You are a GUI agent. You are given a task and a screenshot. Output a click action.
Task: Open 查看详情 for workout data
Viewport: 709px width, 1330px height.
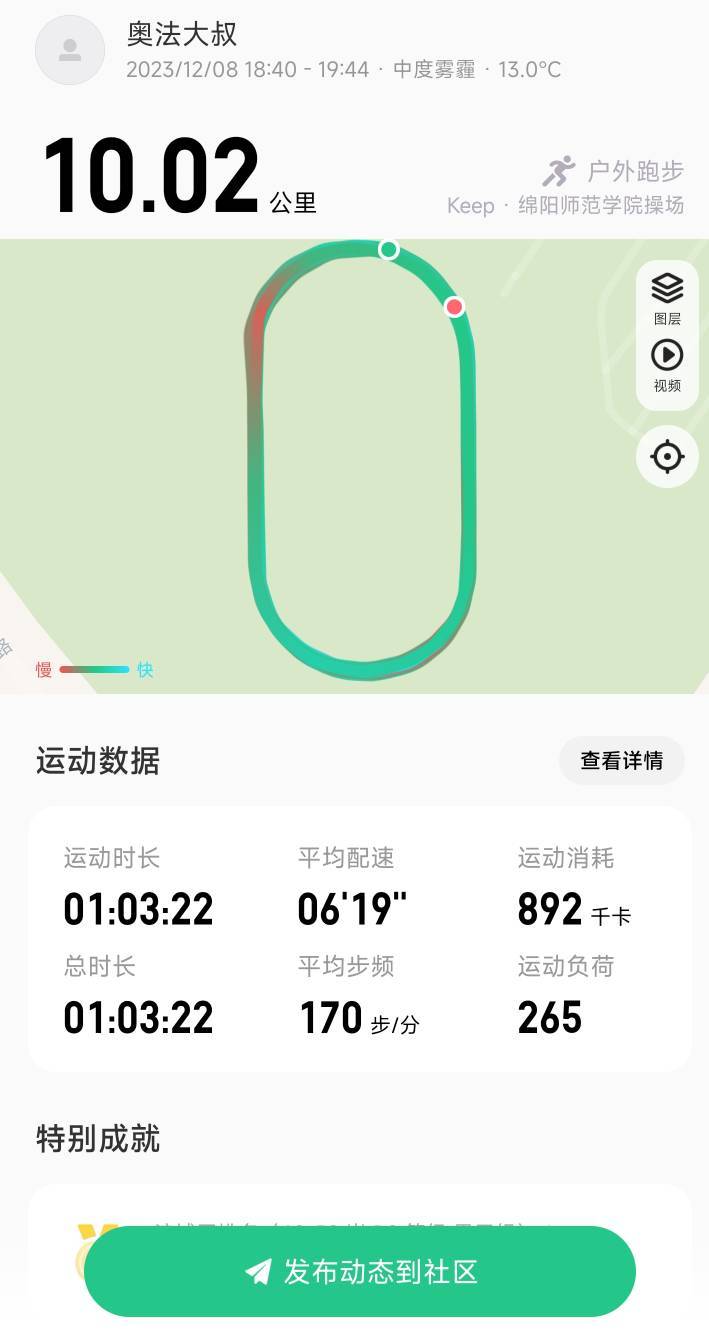(622, 761)
